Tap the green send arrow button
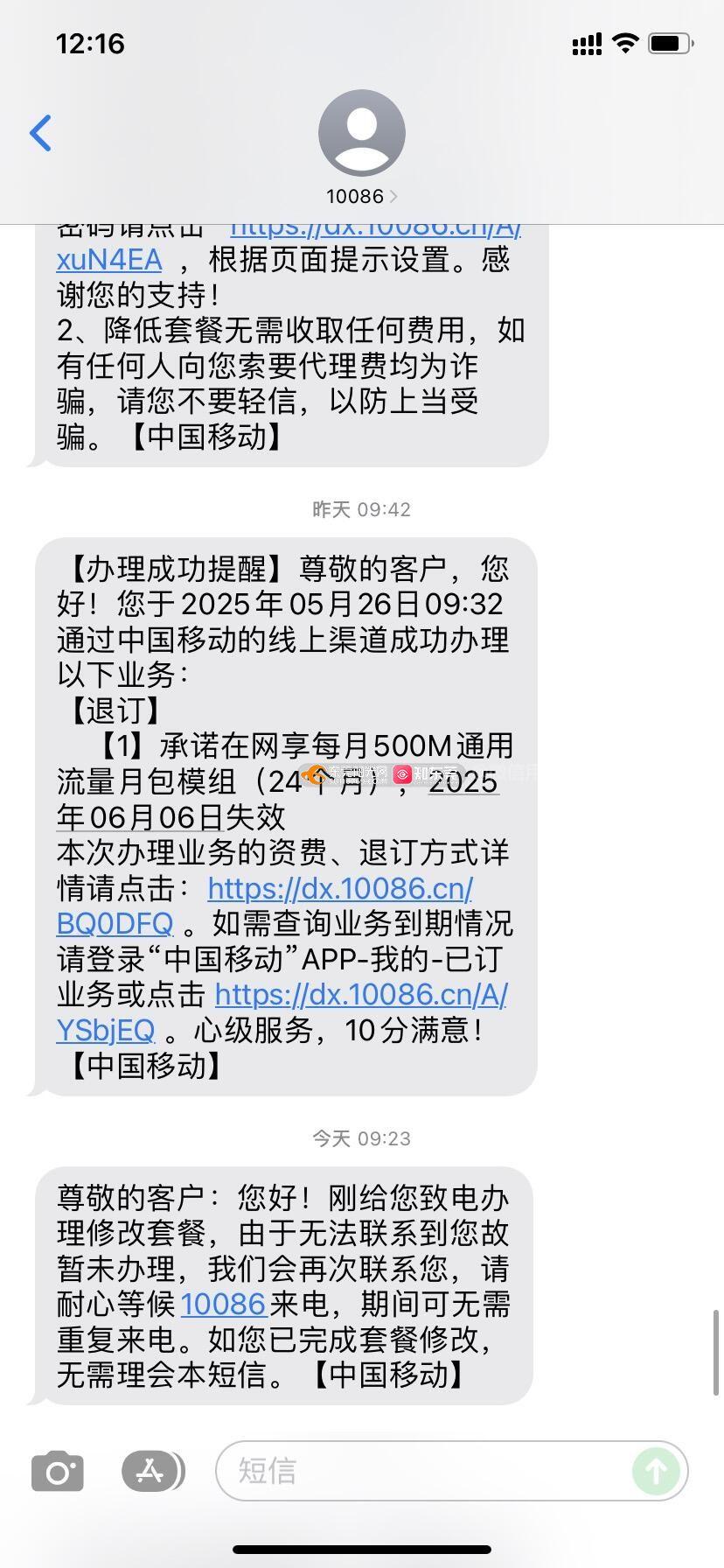 tap(656, 1471)
